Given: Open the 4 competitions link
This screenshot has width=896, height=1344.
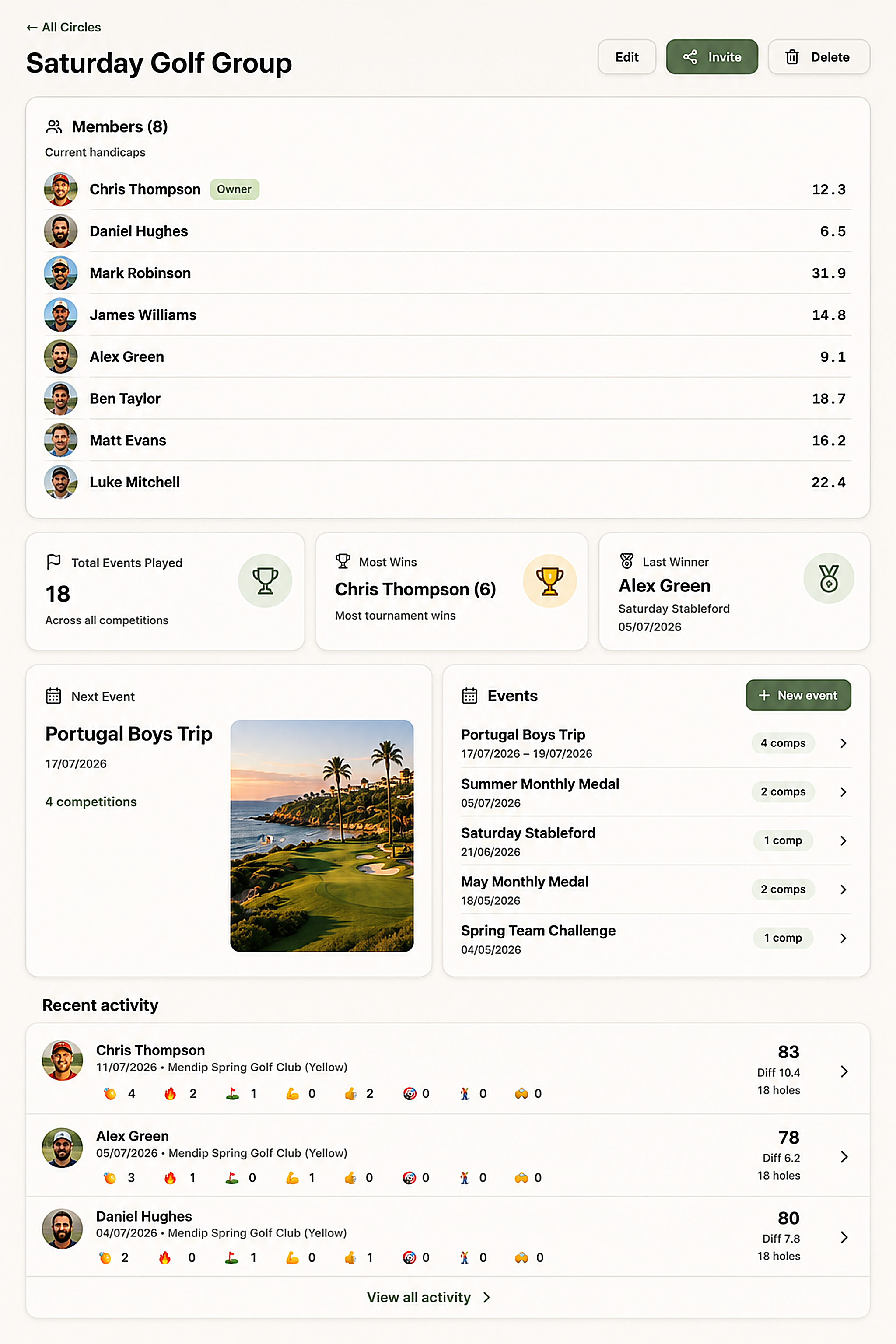Looking at the screenshot, I should tap(91, 801).
